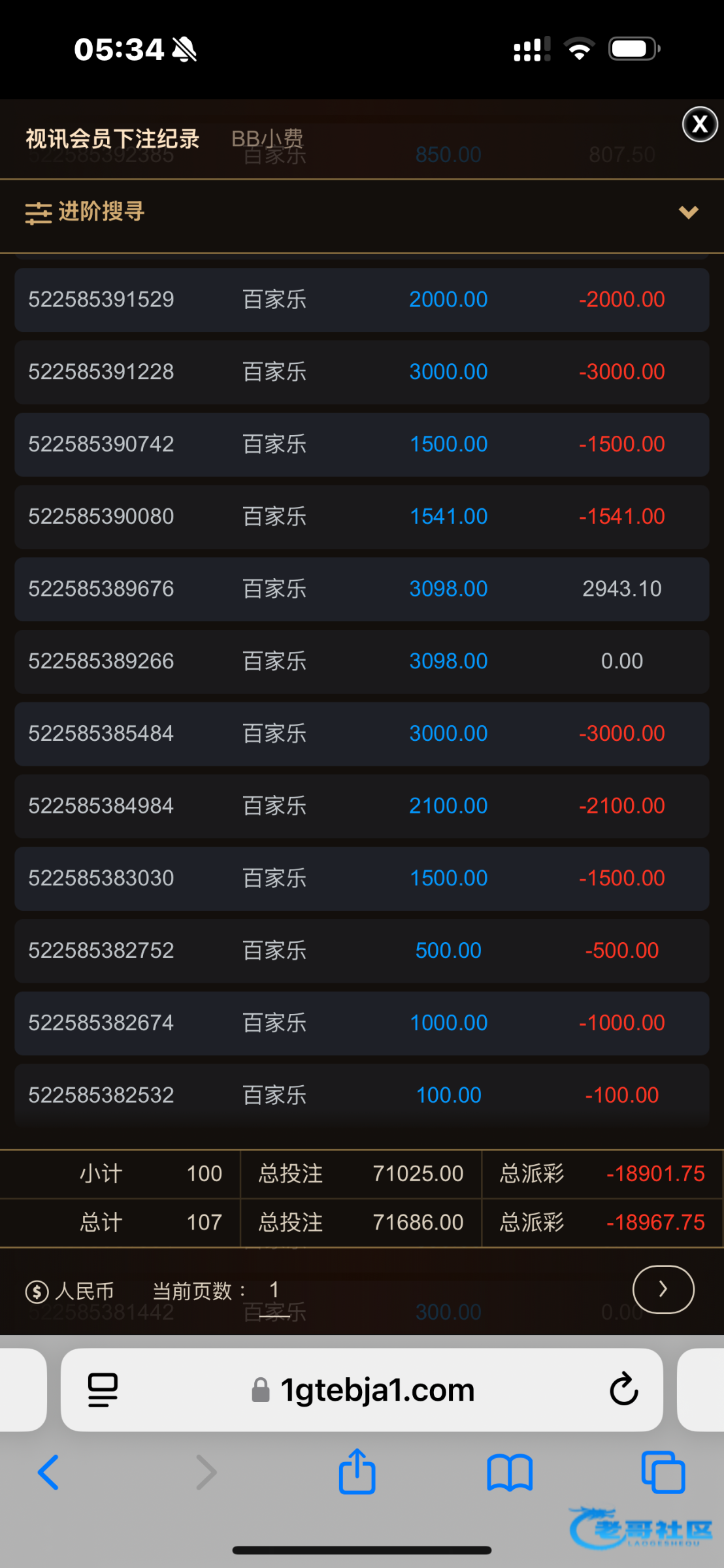Open Safari bookmarks
The width and height of the screenshot is (724, 1568).
510,1473
